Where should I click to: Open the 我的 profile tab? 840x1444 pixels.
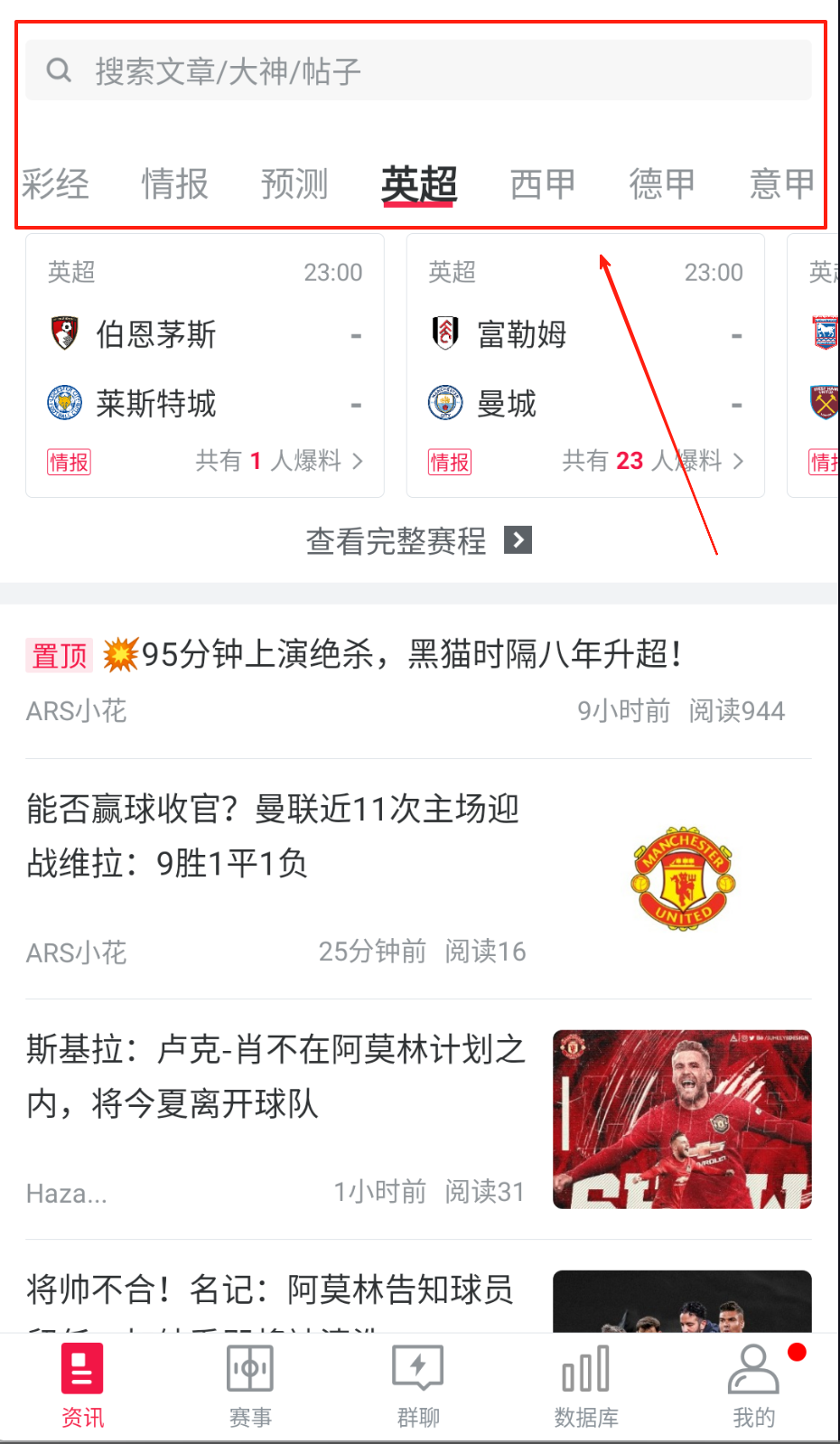(753, 1385)
